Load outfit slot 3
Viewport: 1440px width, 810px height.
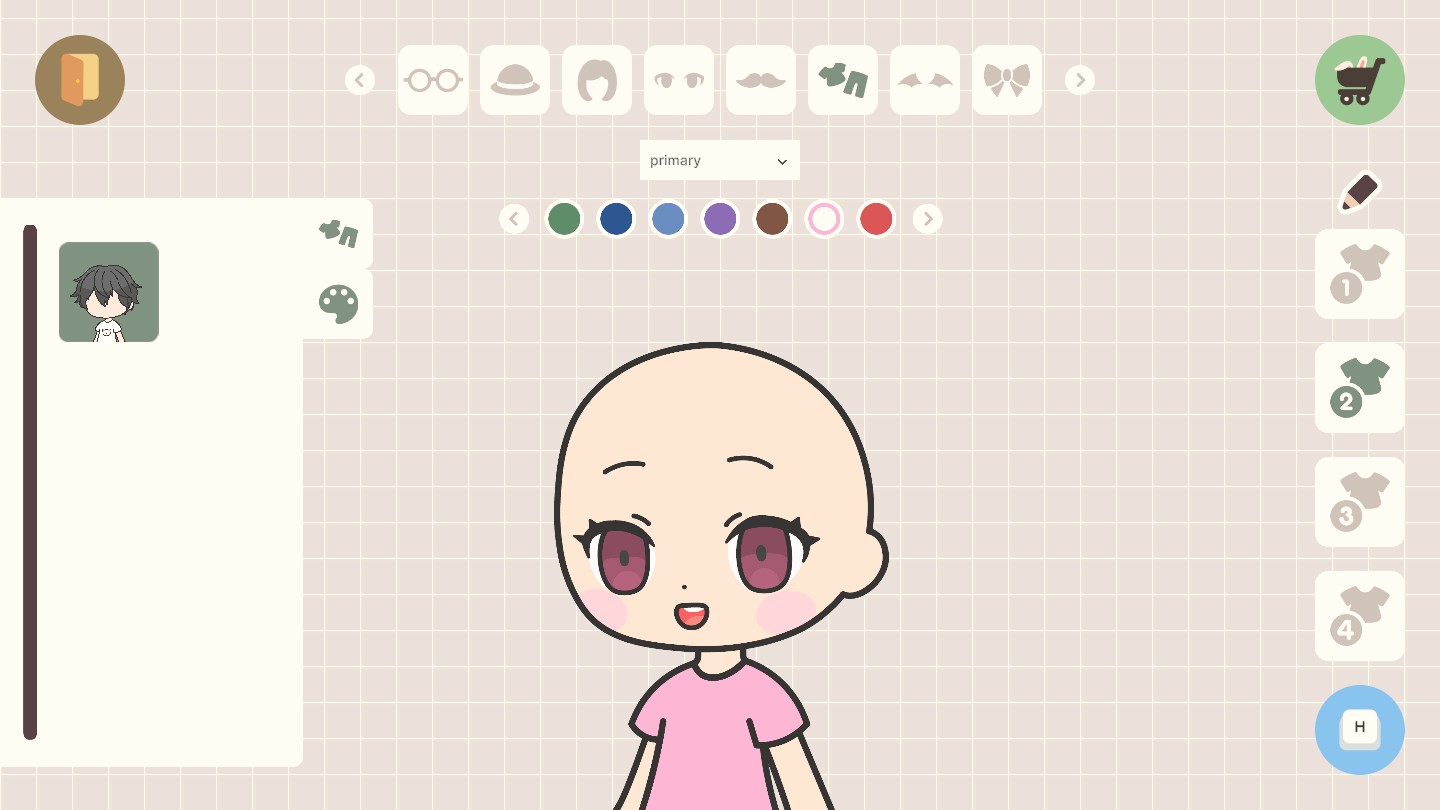point(1359,502)
